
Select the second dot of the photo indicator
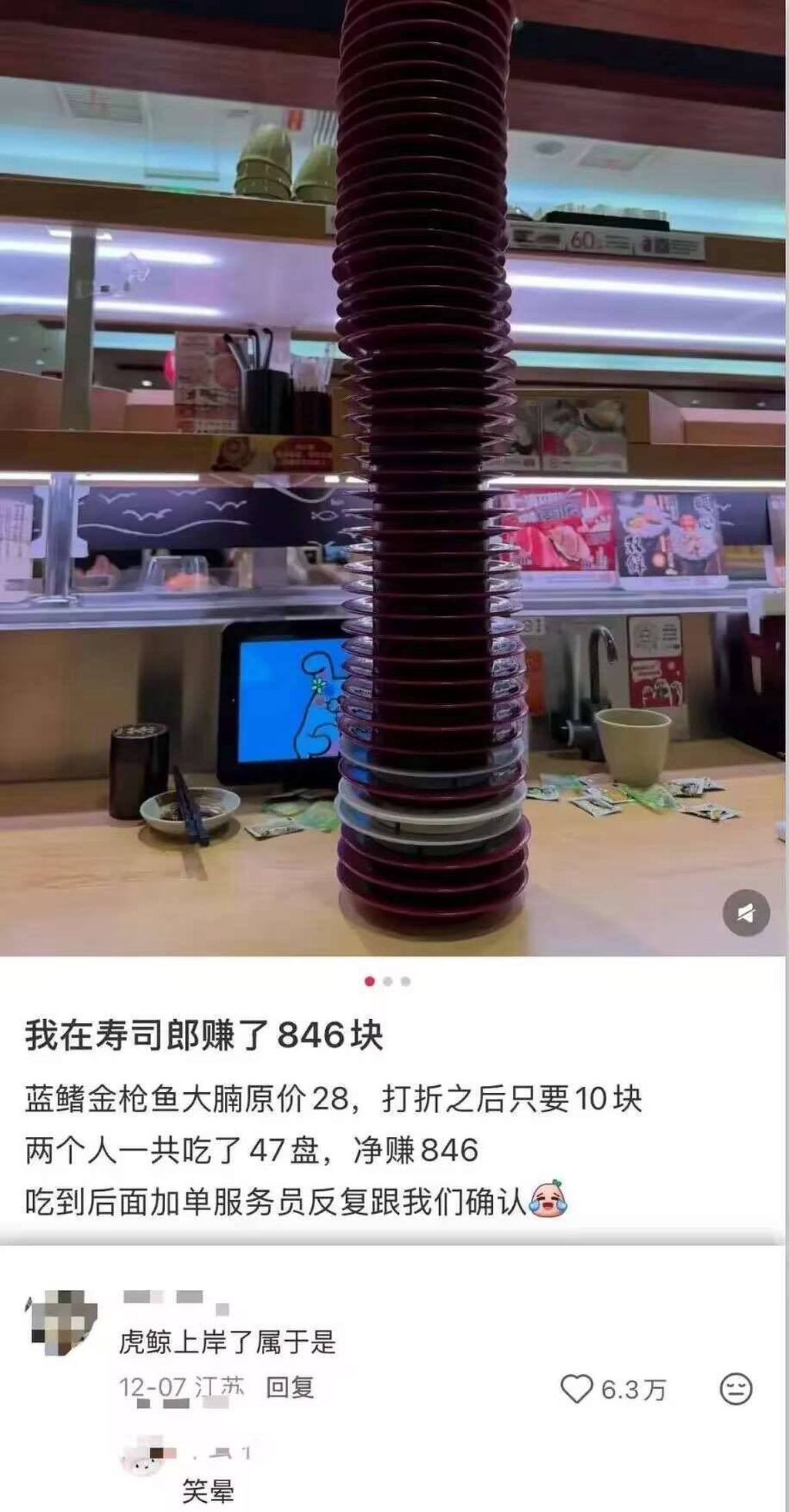388,981
